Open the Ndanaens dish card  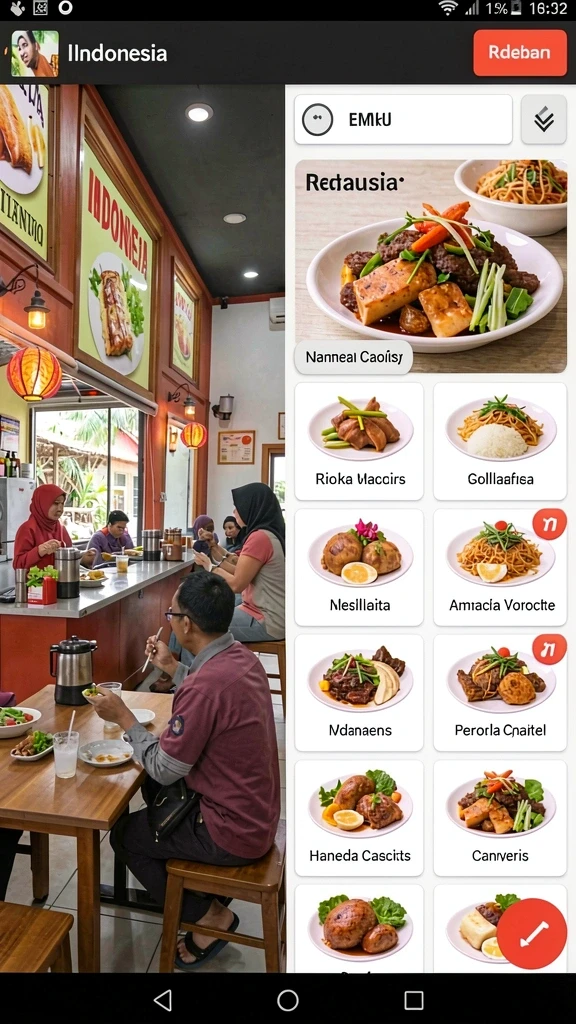[x=359, y=693]
